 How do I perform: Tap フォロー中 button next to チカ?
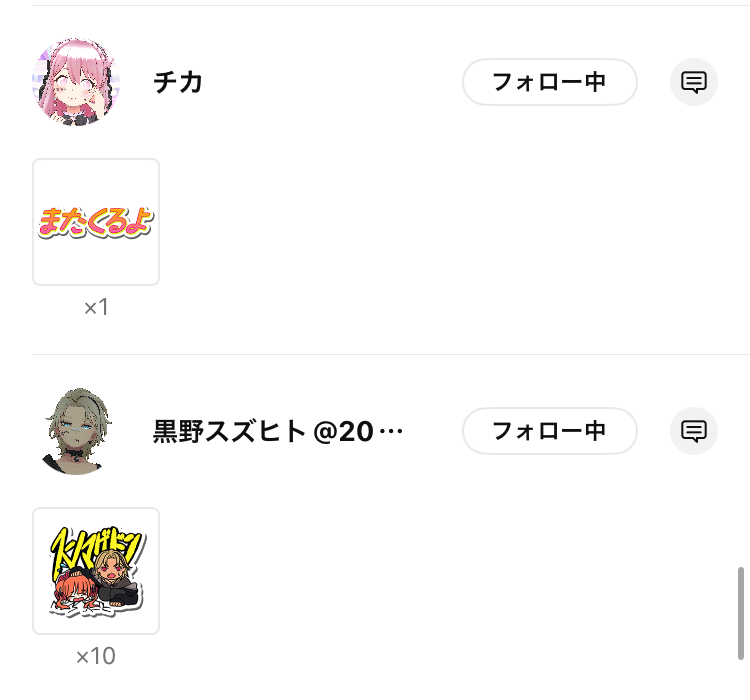[x=549, y=82]
